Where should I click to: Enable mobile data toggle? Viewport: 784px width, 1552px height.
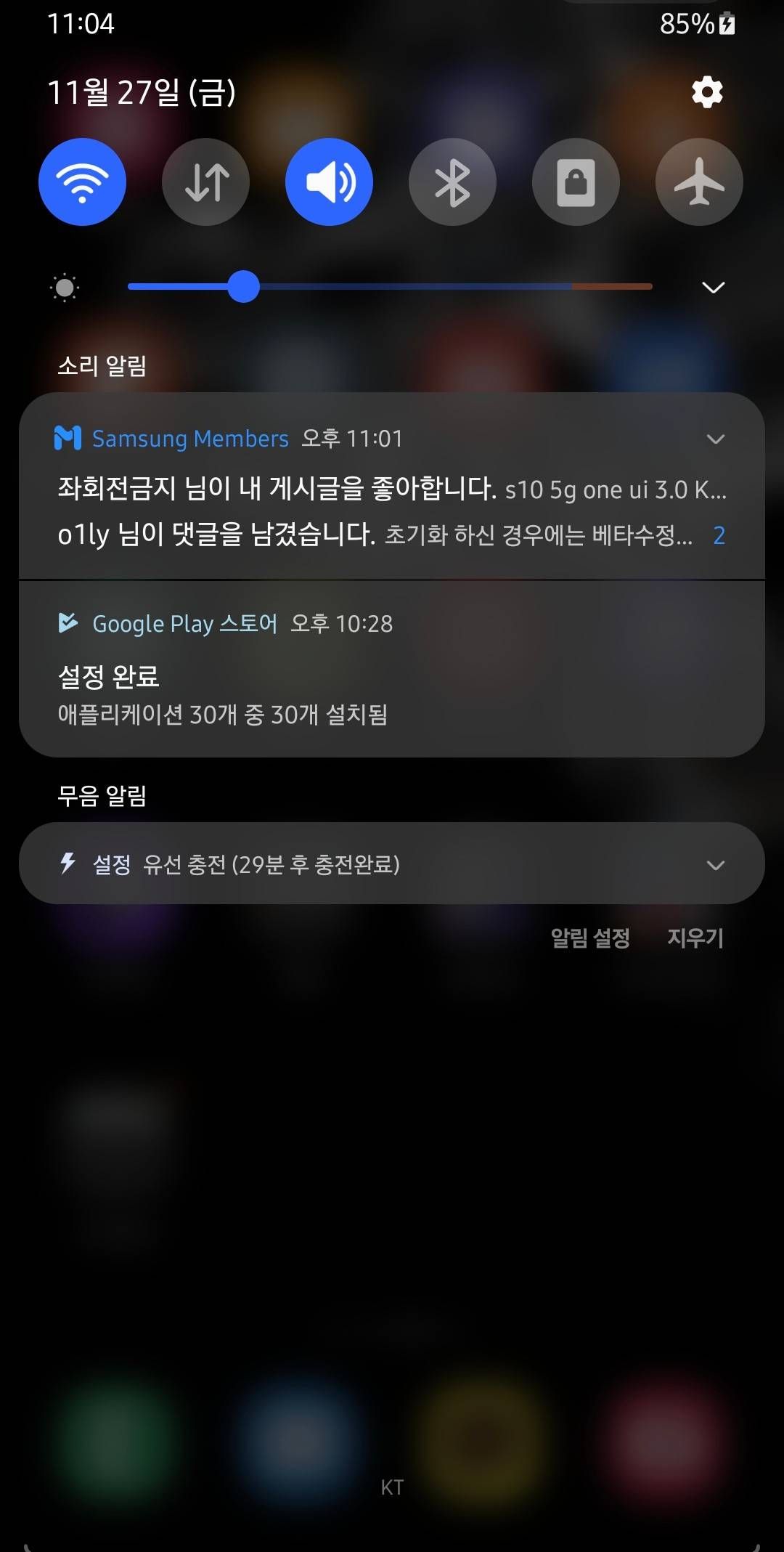click(x=206, y=182)
